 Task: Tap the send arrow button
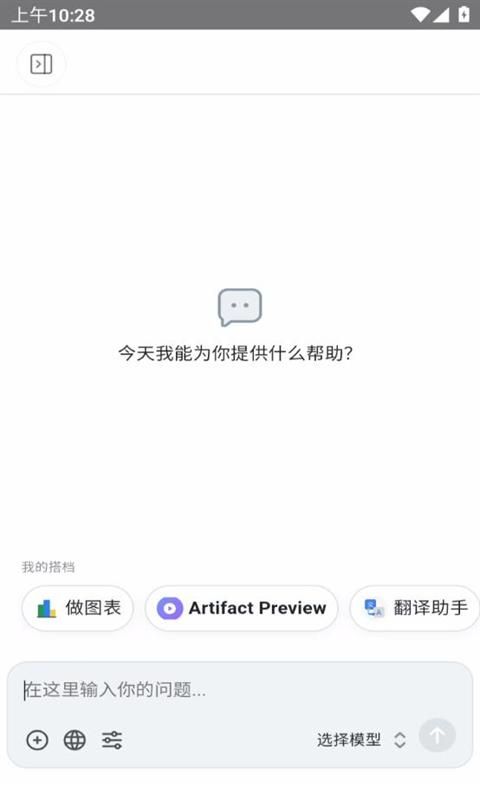tap(437, 736)
